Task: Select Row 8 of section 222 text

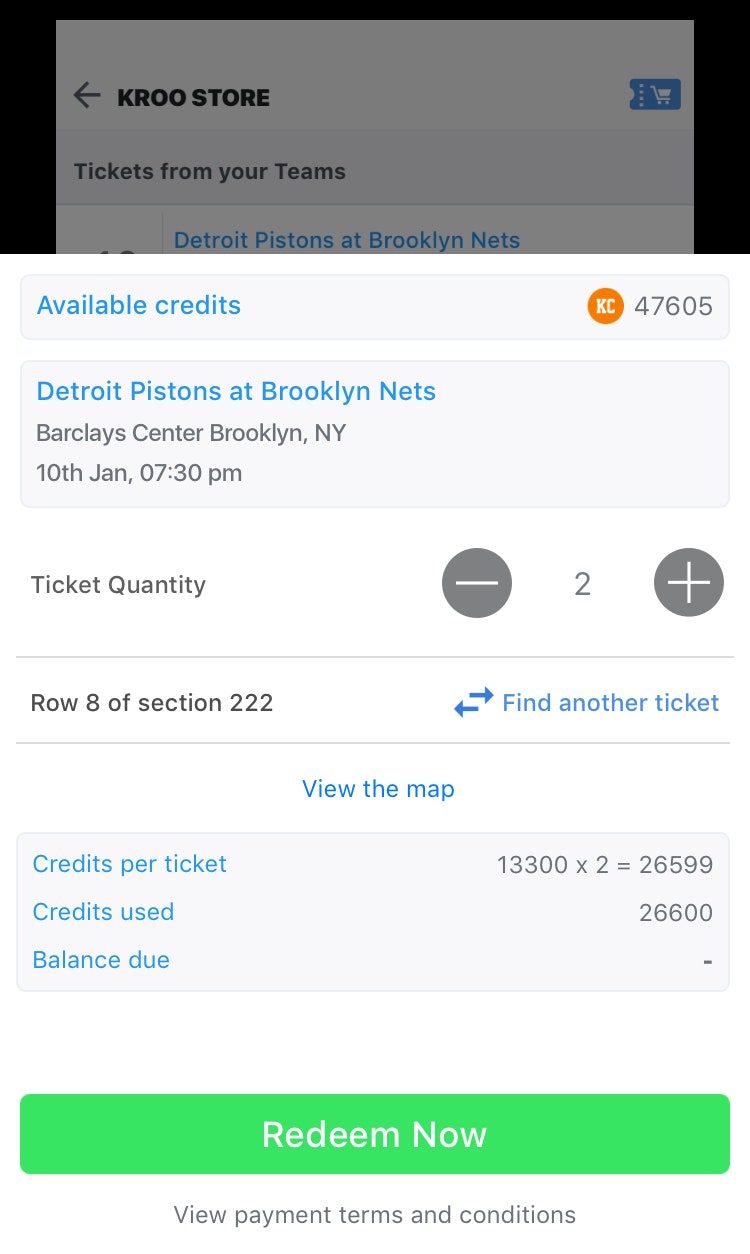Action: pyautogui.click(x=152, y=702)
